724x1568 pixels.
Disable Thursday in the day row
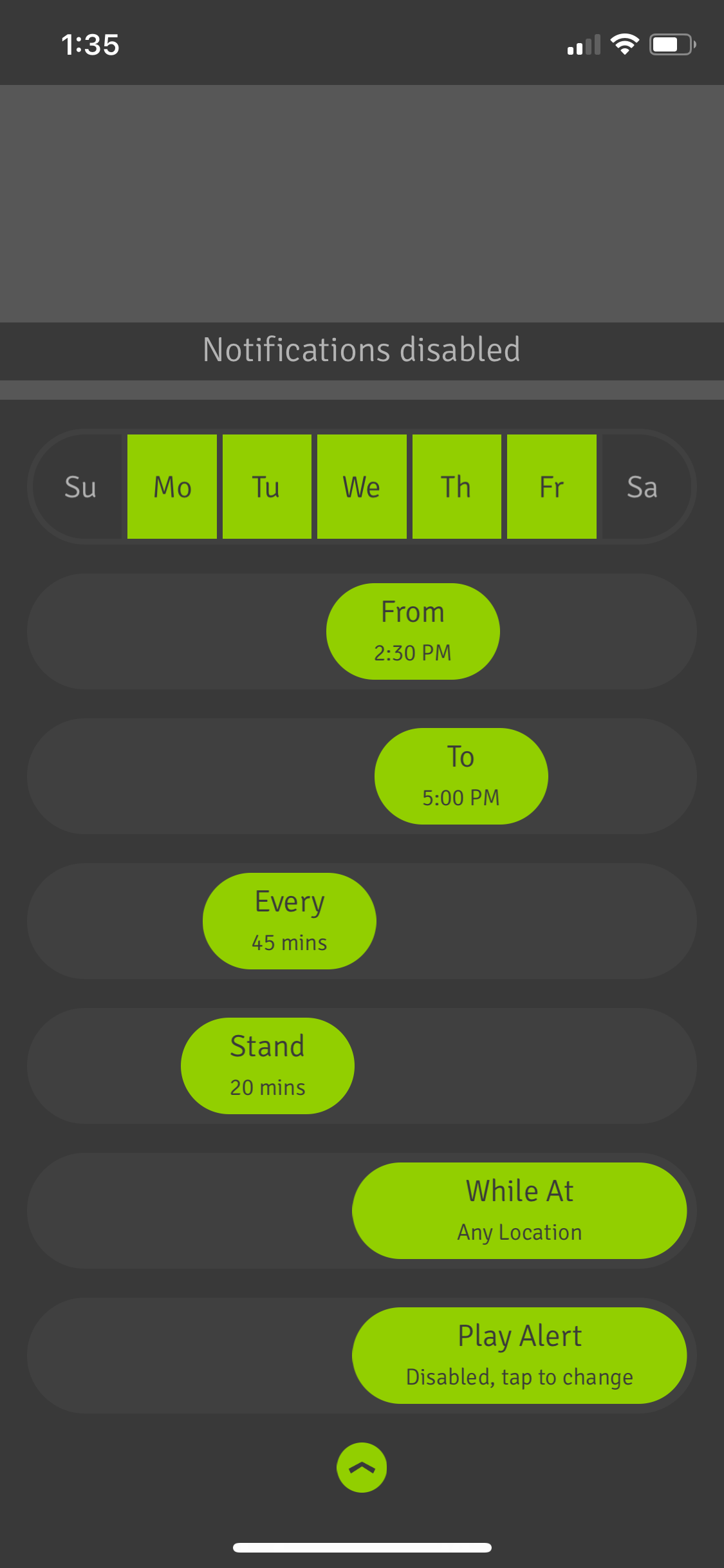(x=456, y=487)
